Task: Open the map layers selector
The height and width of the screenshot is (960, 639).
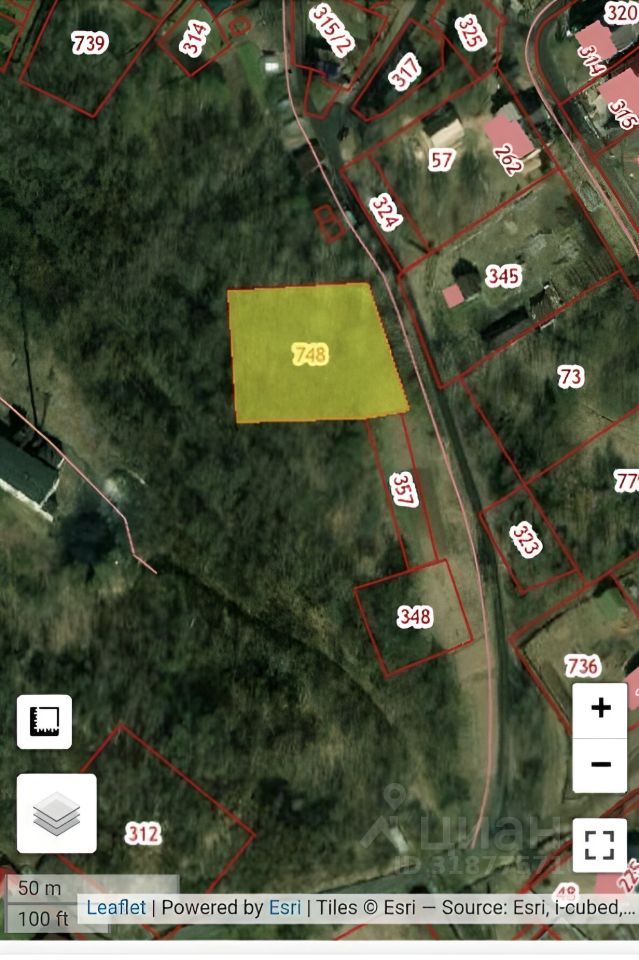Action: [57, 813]
